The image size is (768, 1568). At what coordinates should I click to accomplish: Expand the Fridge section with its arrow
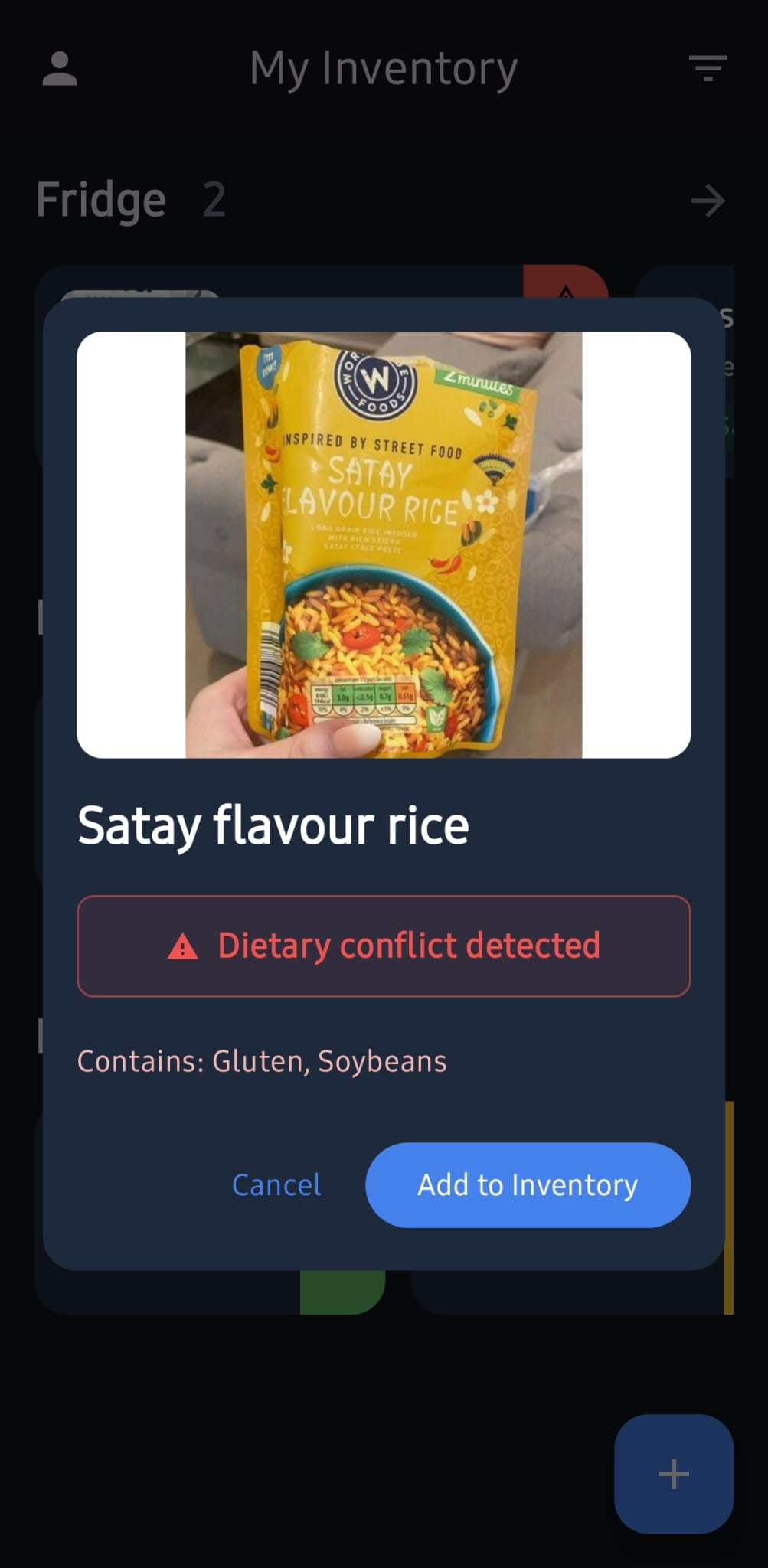[x=707, y=200]
